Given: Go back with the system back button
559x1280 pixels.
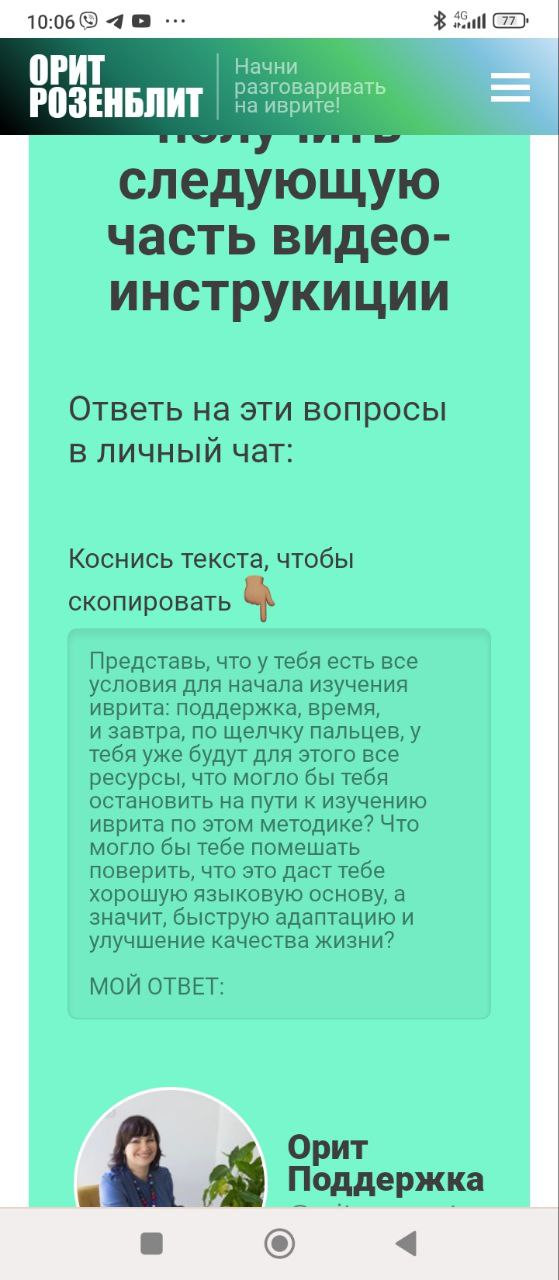Looking at the screenshot, I should click(x=406, y=1243).
